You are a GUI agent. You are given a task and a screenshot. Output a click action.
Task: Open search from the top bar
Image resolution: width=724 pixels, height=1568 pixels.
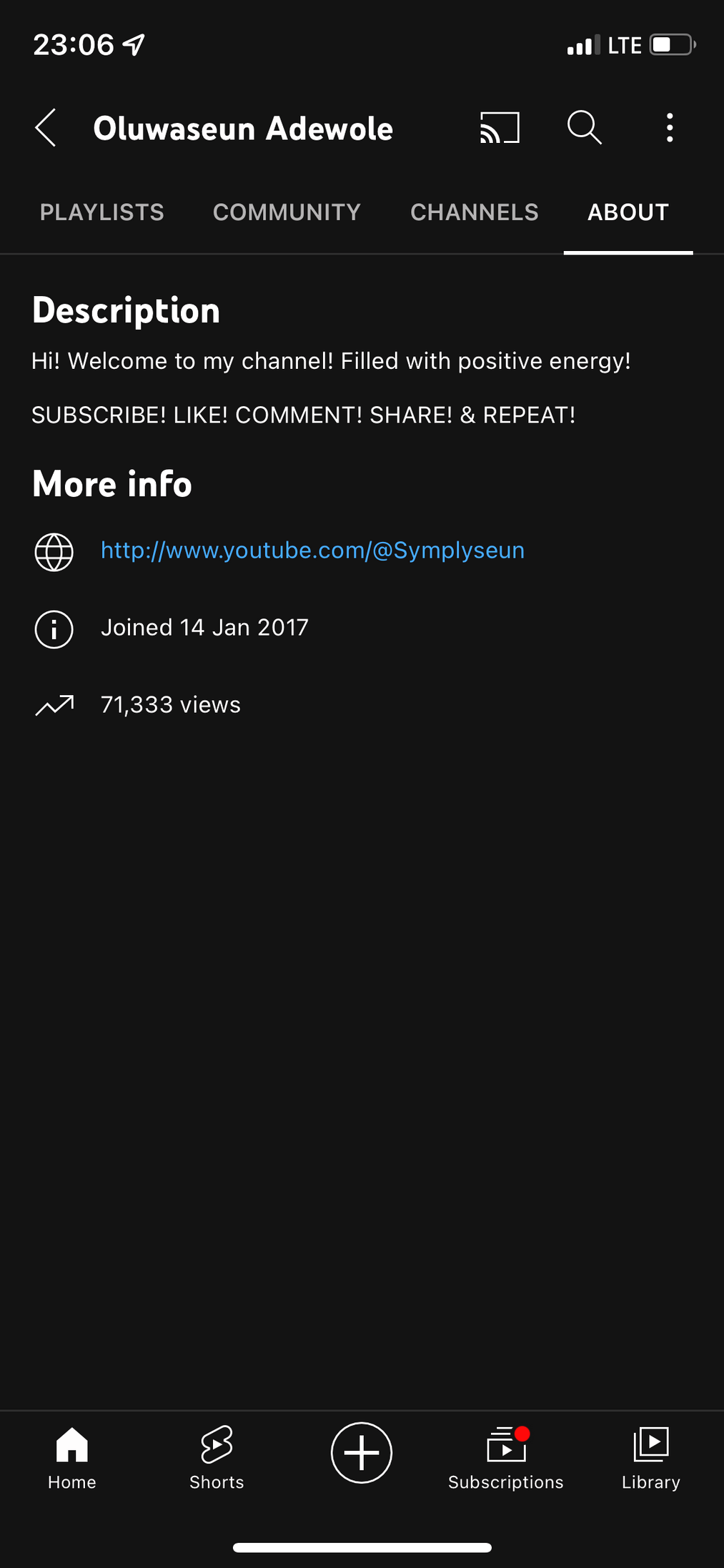pyautogui.click(x=584, y=128)
